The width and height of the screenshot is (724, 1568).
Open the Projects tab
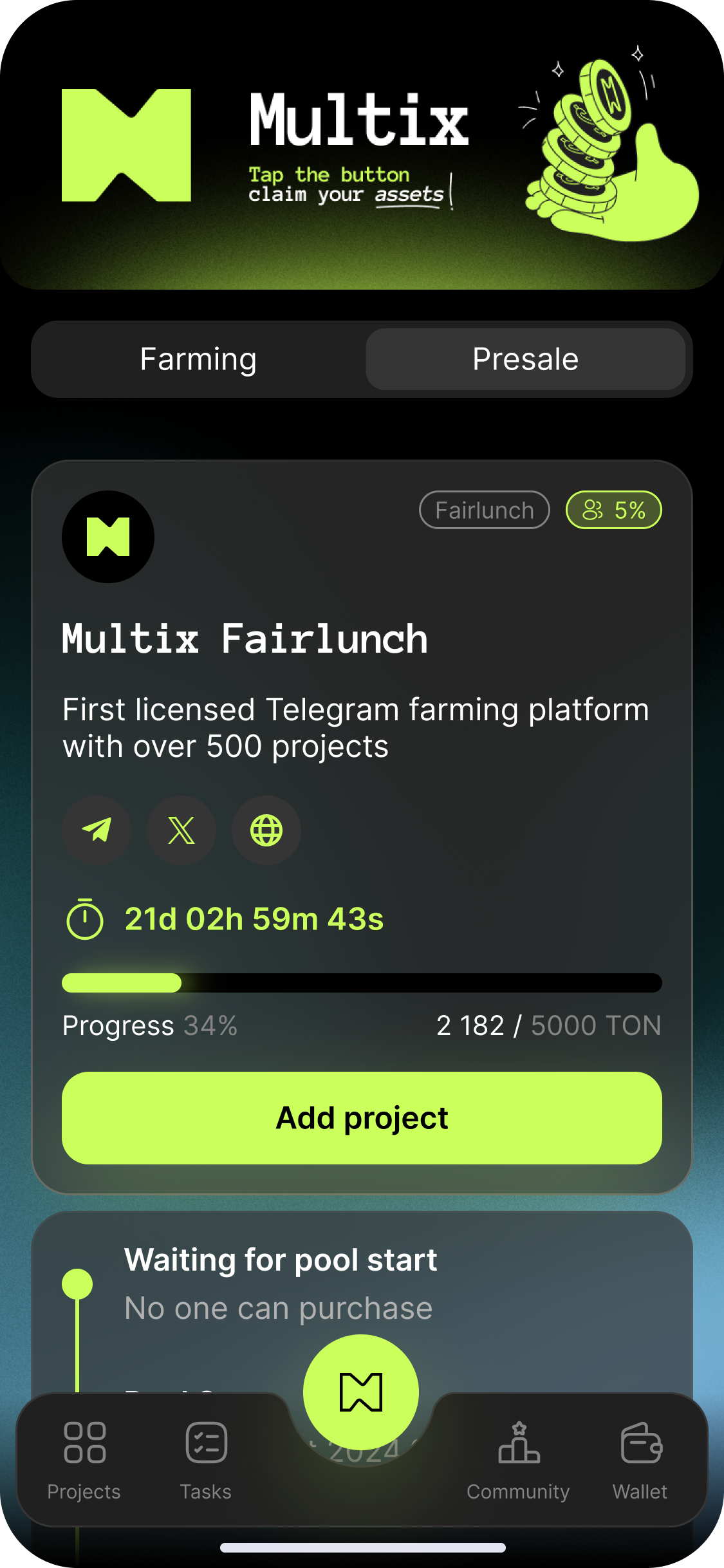click(x=84, y=1459)
